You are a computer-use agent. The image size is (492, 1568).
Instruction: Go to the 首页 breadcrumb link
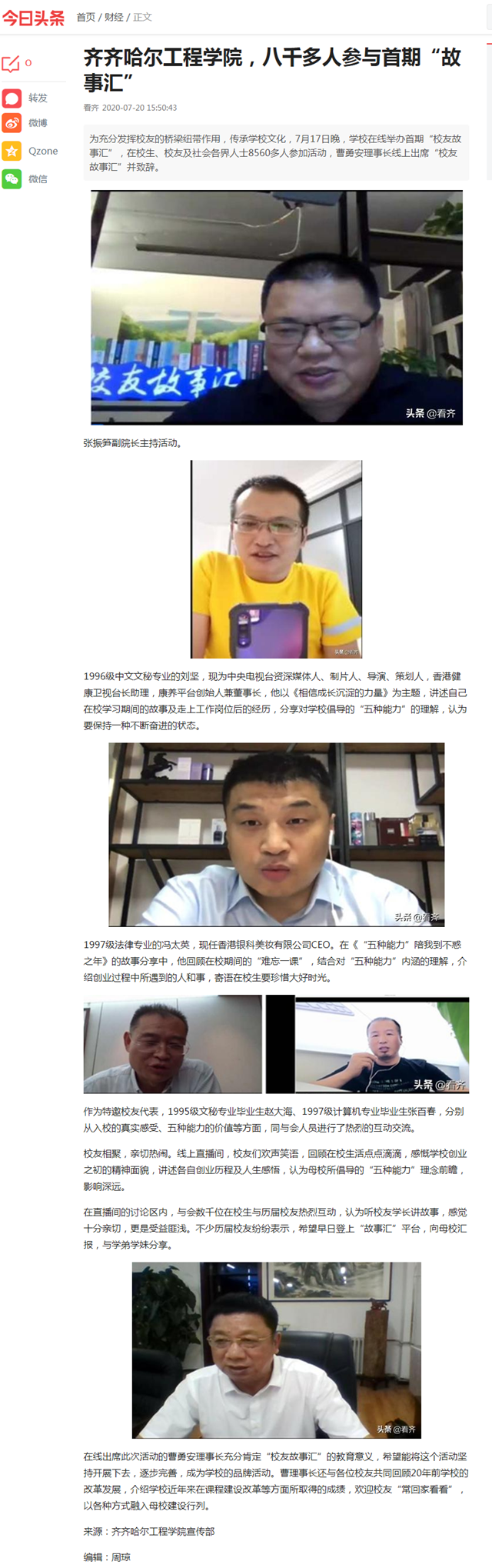click(85, 17)
